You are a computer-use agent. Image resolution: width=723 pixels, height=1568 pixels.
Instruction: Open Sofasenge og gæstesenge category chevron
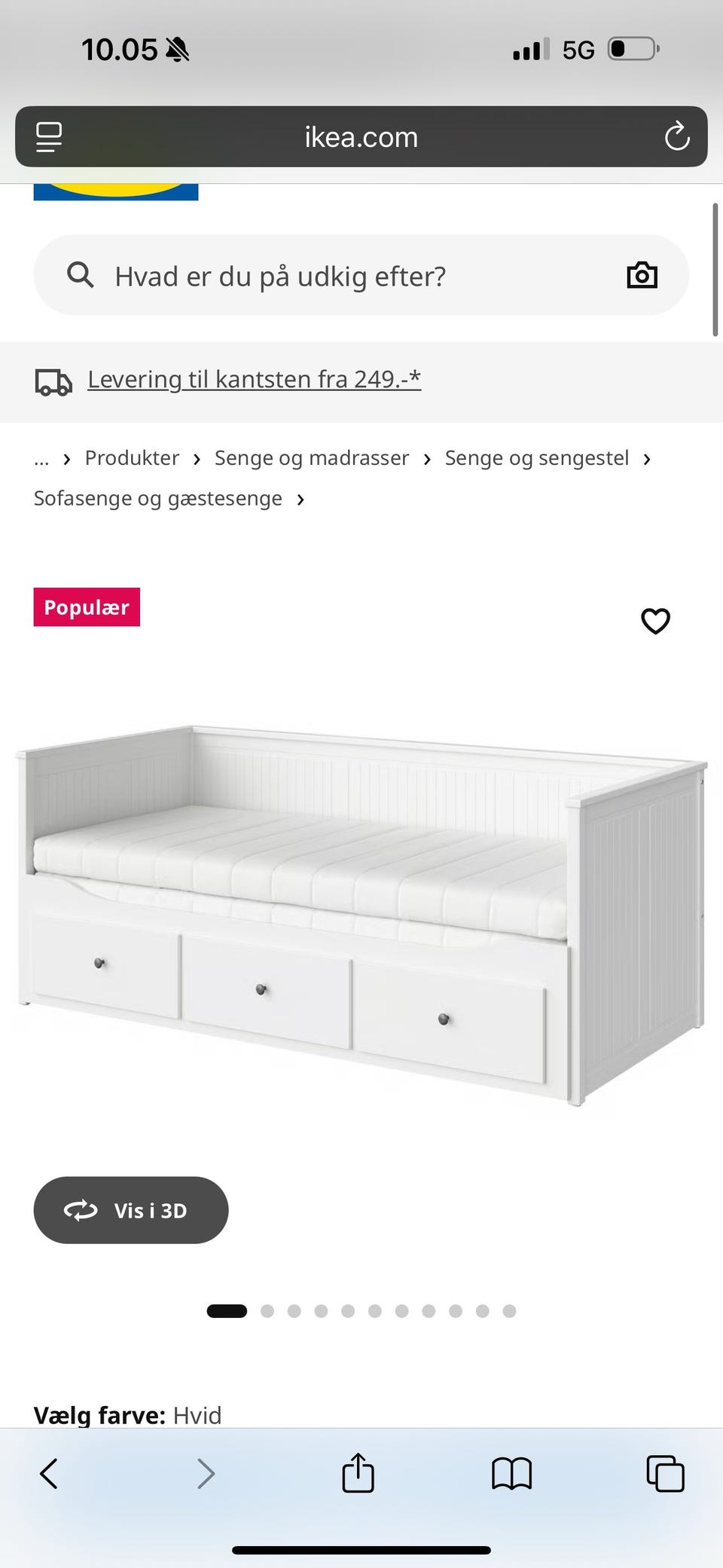click(x=300, y=498)
